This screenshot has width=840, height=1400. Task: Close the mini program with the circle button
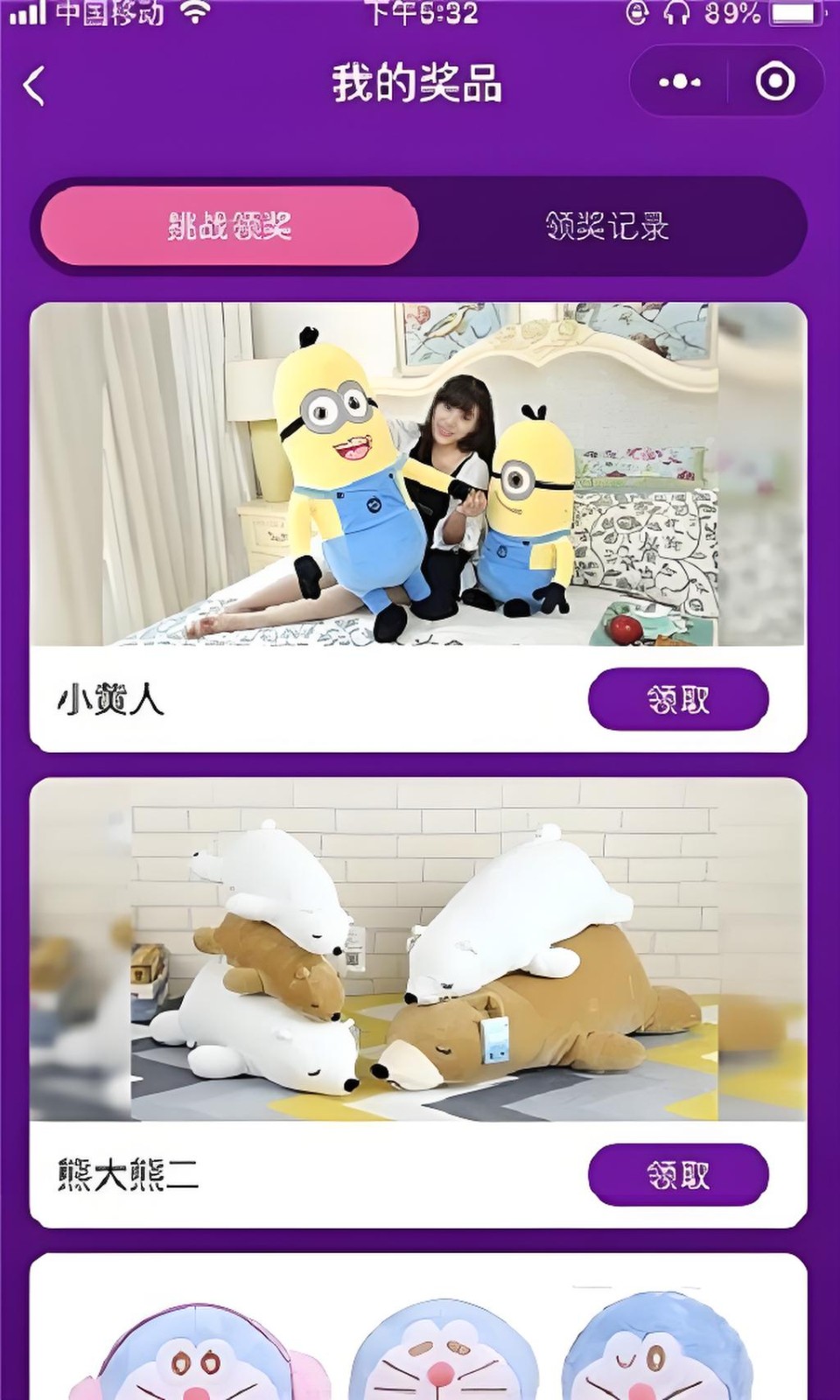tap(775, 82)
